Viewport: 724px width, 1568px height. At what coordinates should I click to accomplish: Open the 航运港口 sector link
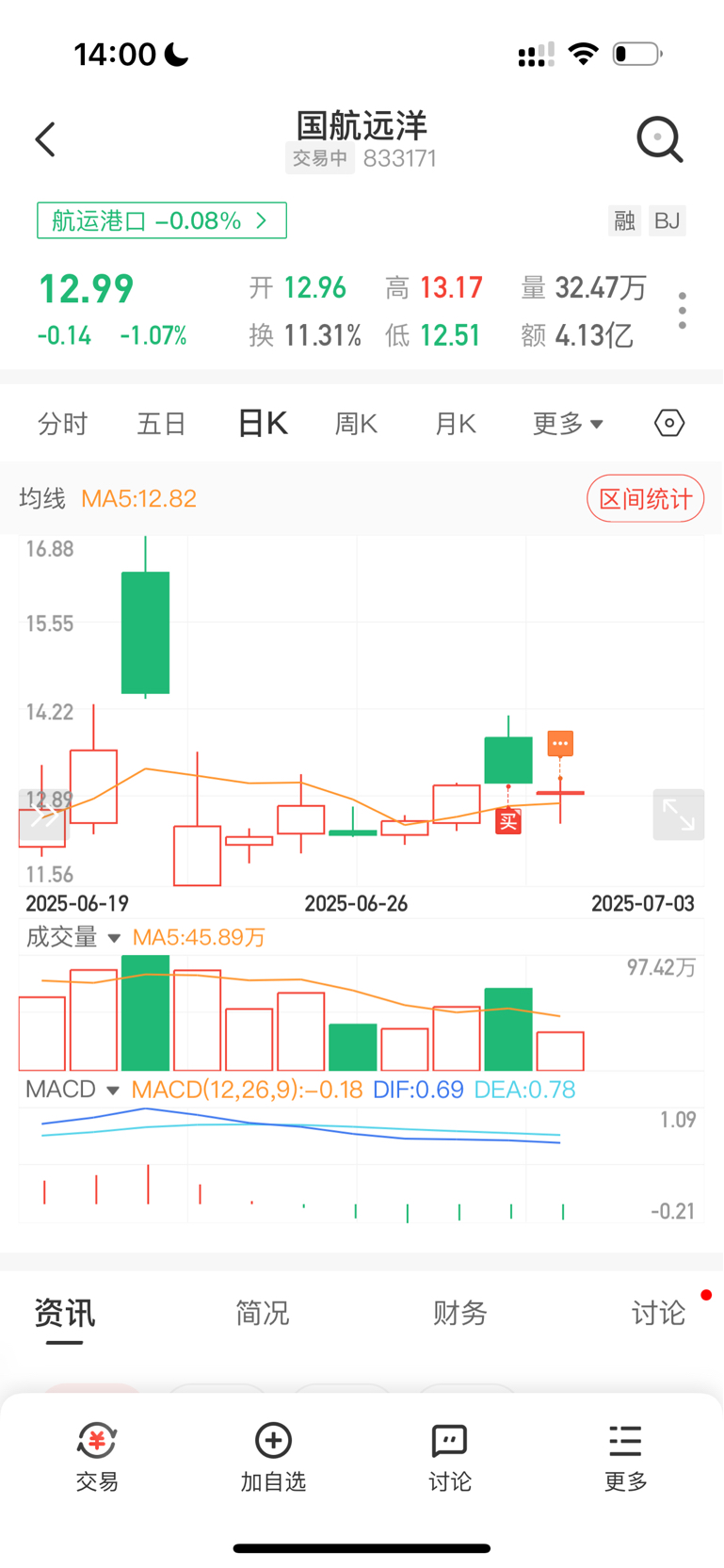(x=162, y=220)
